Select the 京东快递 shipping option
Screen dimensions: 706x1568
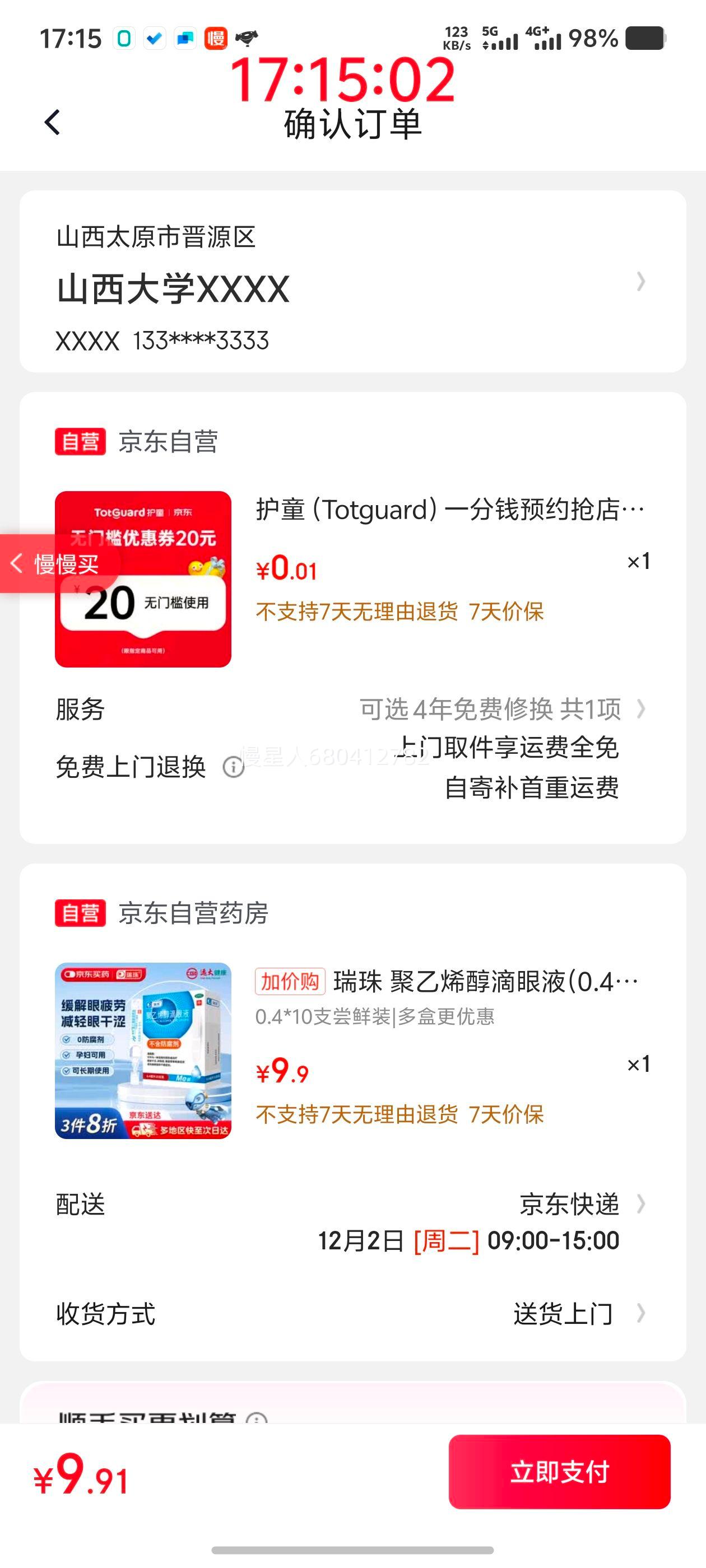point(569,1206)
